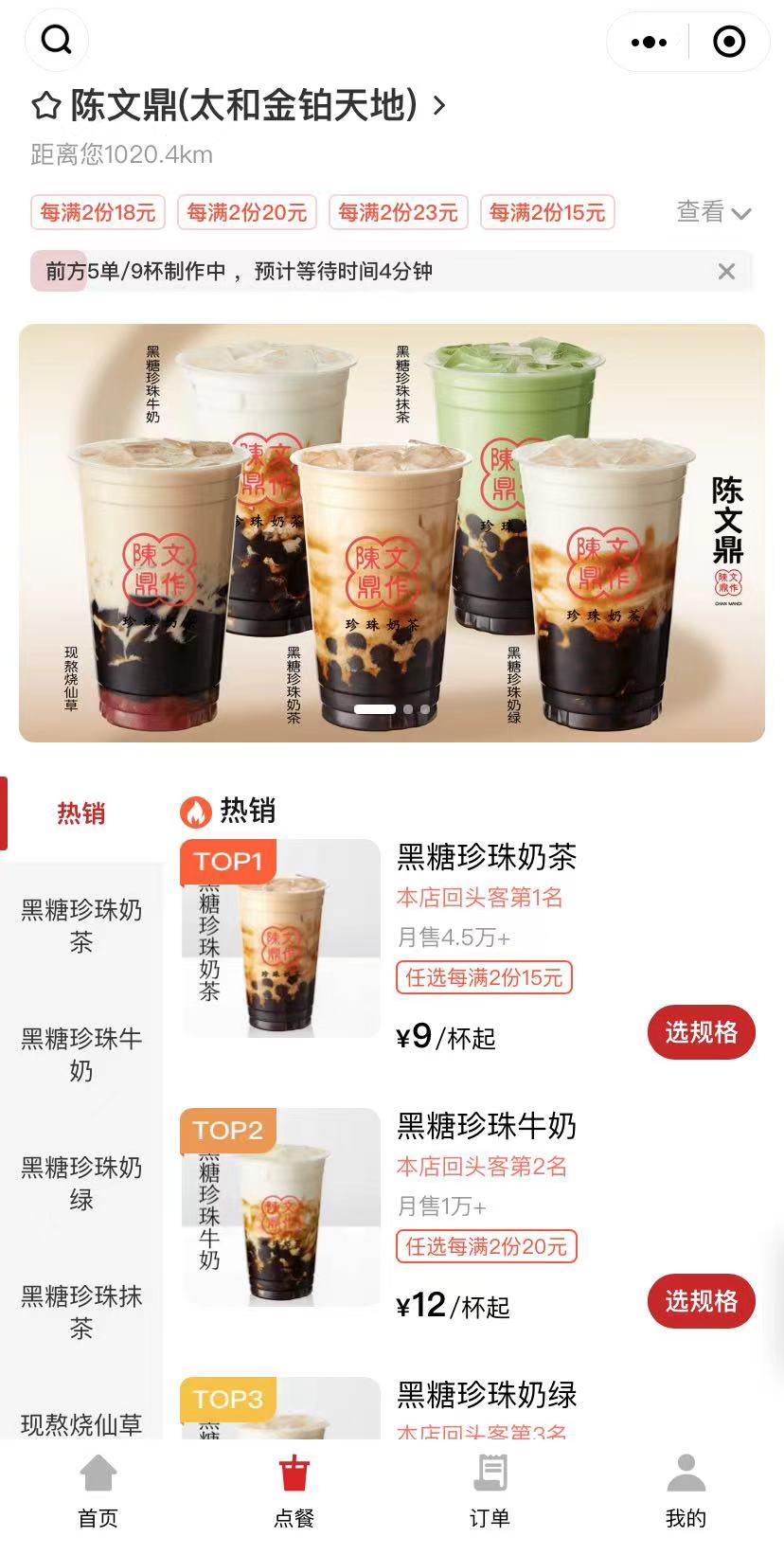Viewport: 784px width, 1554px height.
Task: Select the 黑糖珍珠奶茶 category in sidebar
Action: [x=81, y=925]
